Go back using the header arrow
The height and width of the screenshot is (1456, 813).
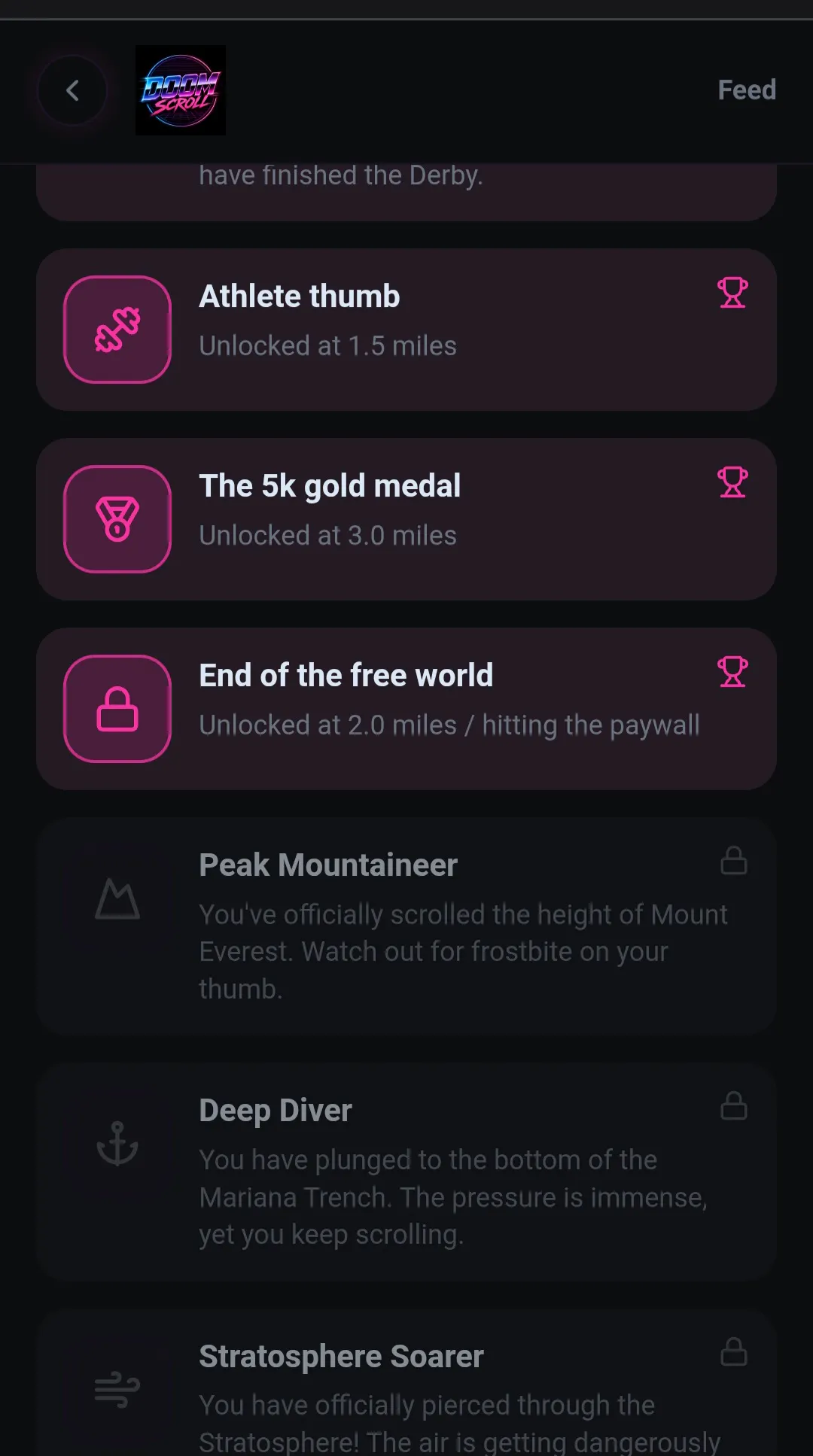[x=72, y=91]
